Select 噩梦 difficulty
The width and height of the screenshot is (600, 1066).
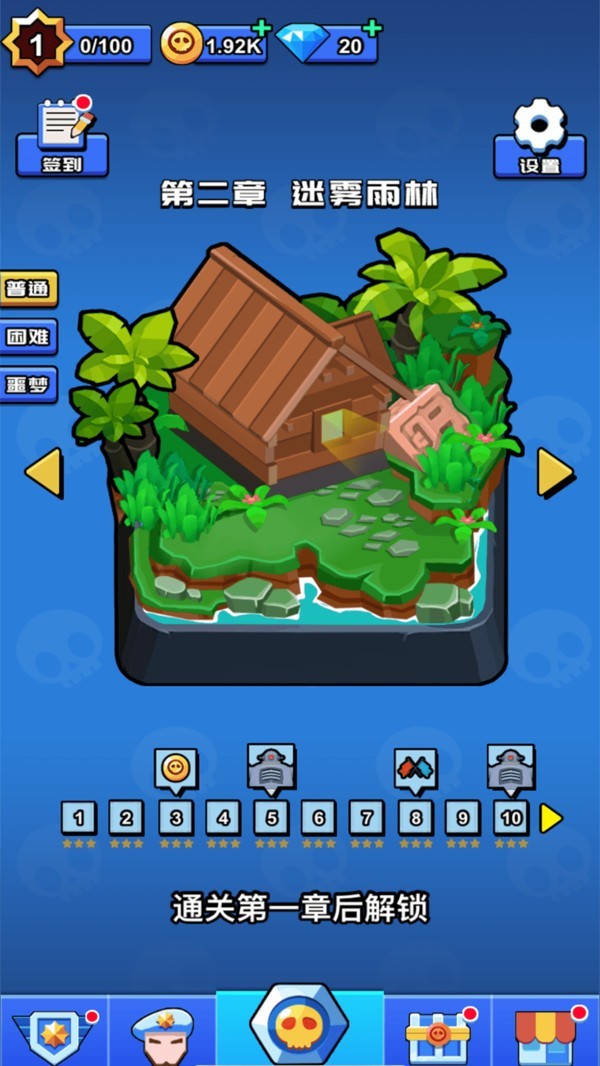coord(29,385)
